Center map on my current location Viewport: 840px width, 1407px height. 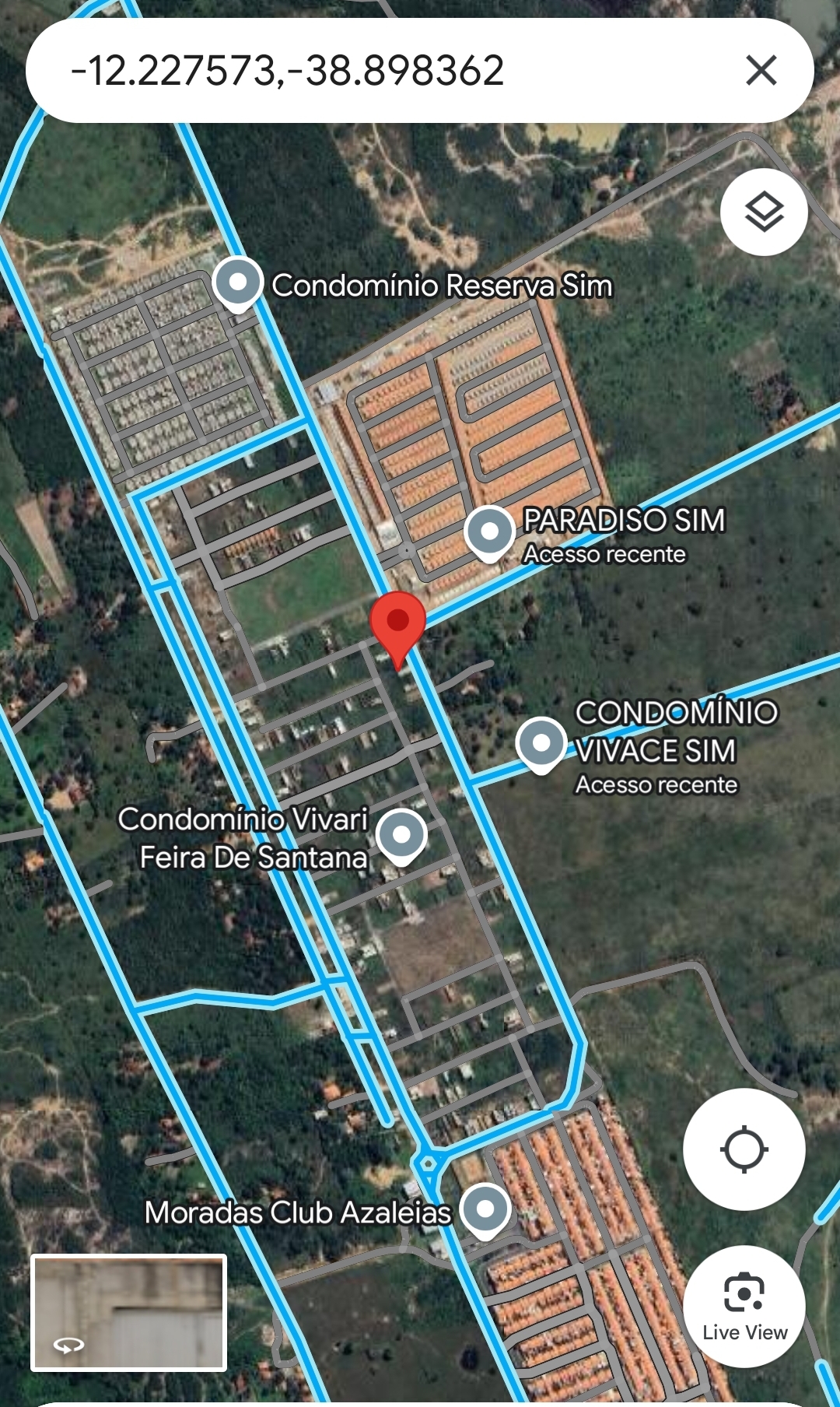pos(744,1149)
